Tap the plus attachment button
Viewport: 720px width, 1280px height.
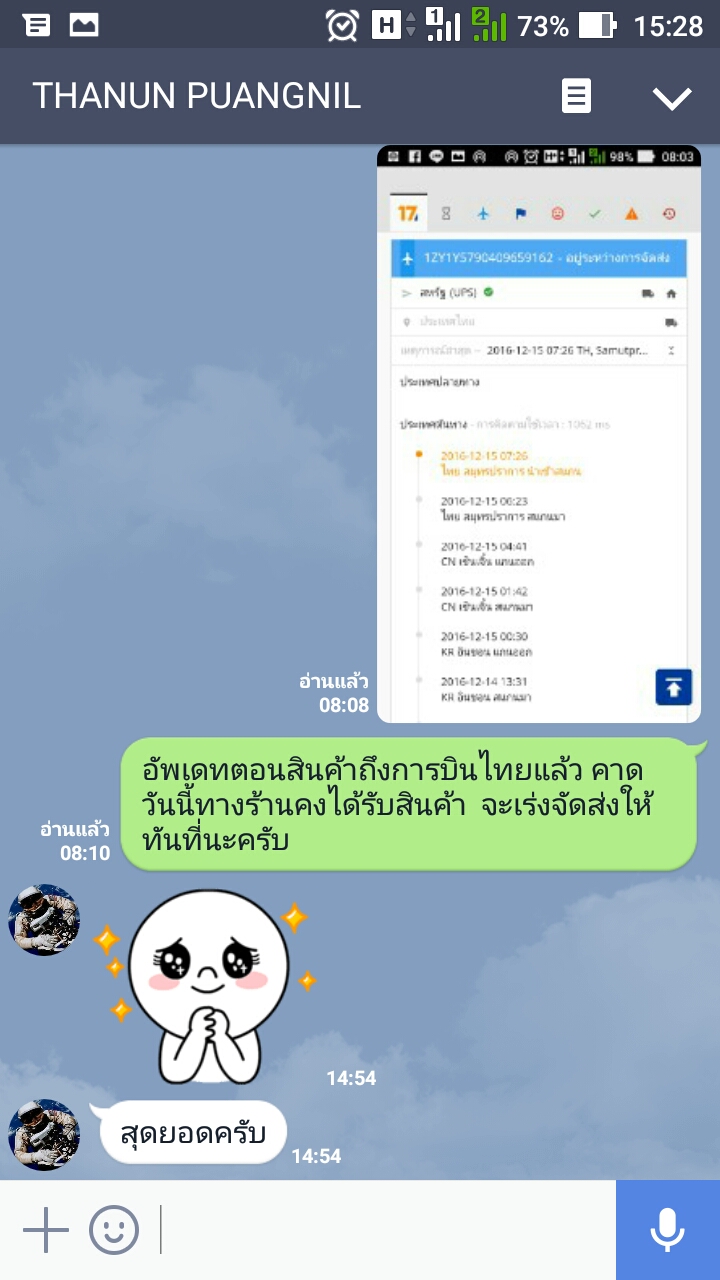(45, 1229)
